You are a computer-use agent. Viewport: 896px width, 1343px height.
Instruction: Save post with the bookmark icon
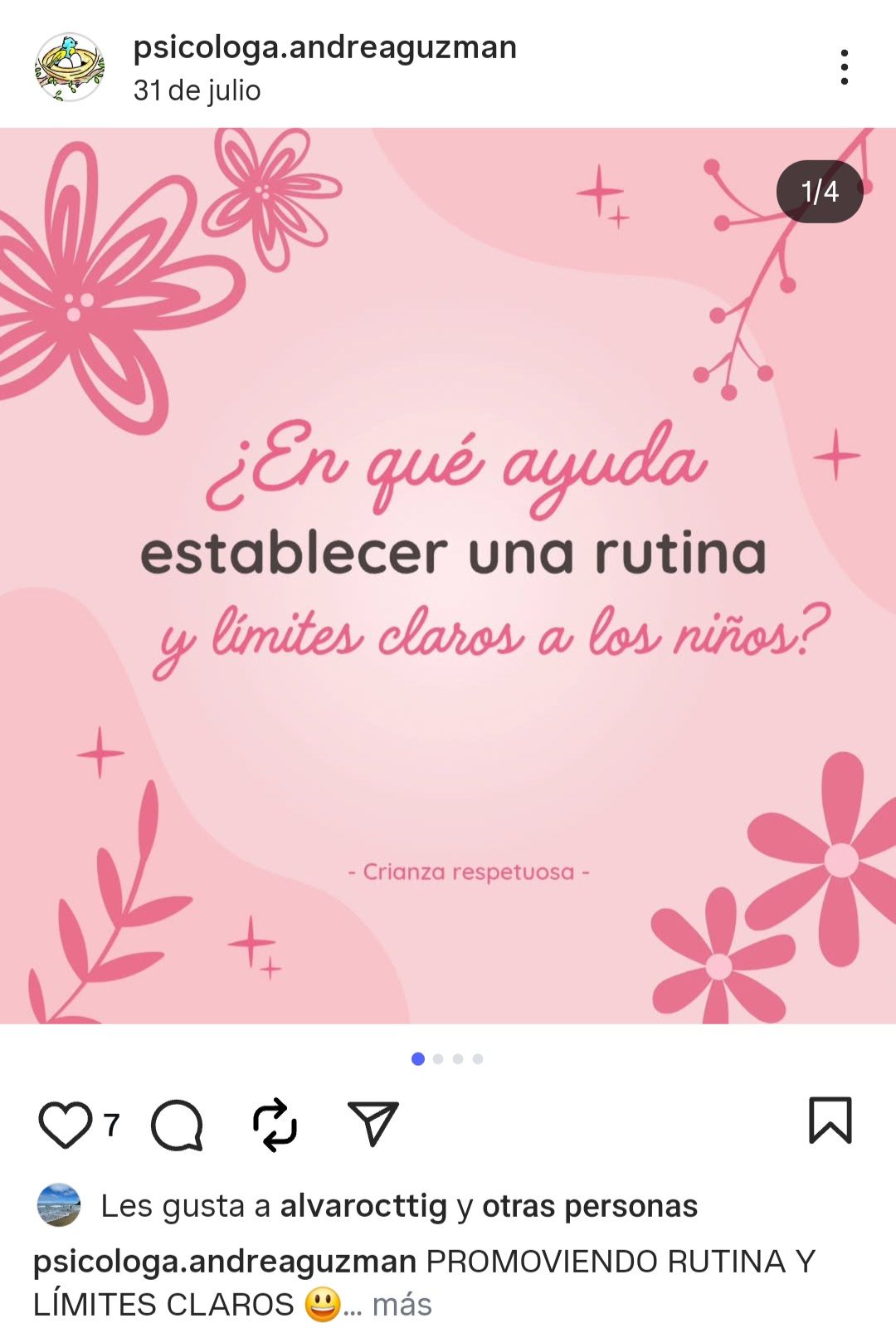click(x=830, y=1121)
